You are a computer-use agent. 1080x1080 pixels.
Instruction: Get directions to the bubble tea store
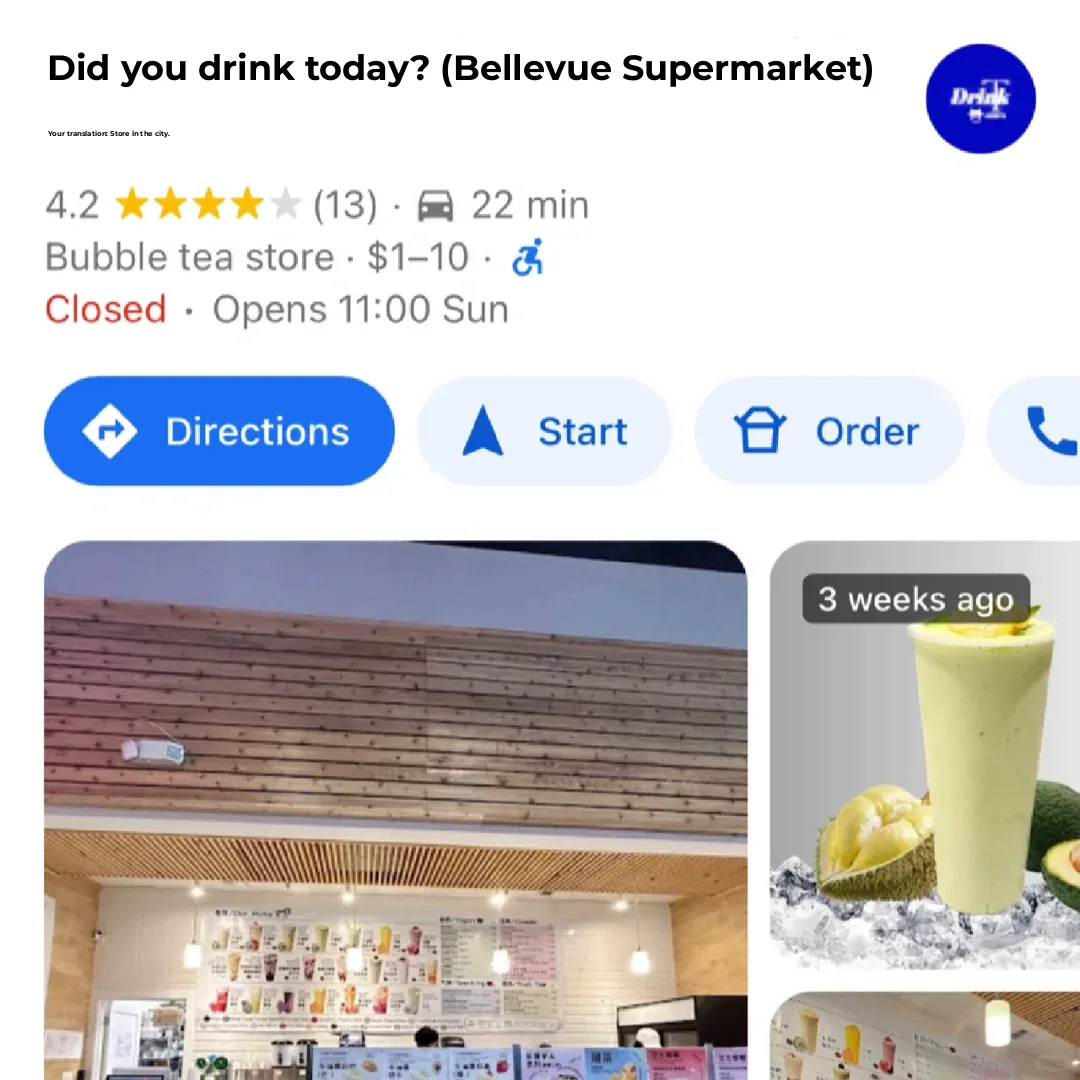(219, 431)
